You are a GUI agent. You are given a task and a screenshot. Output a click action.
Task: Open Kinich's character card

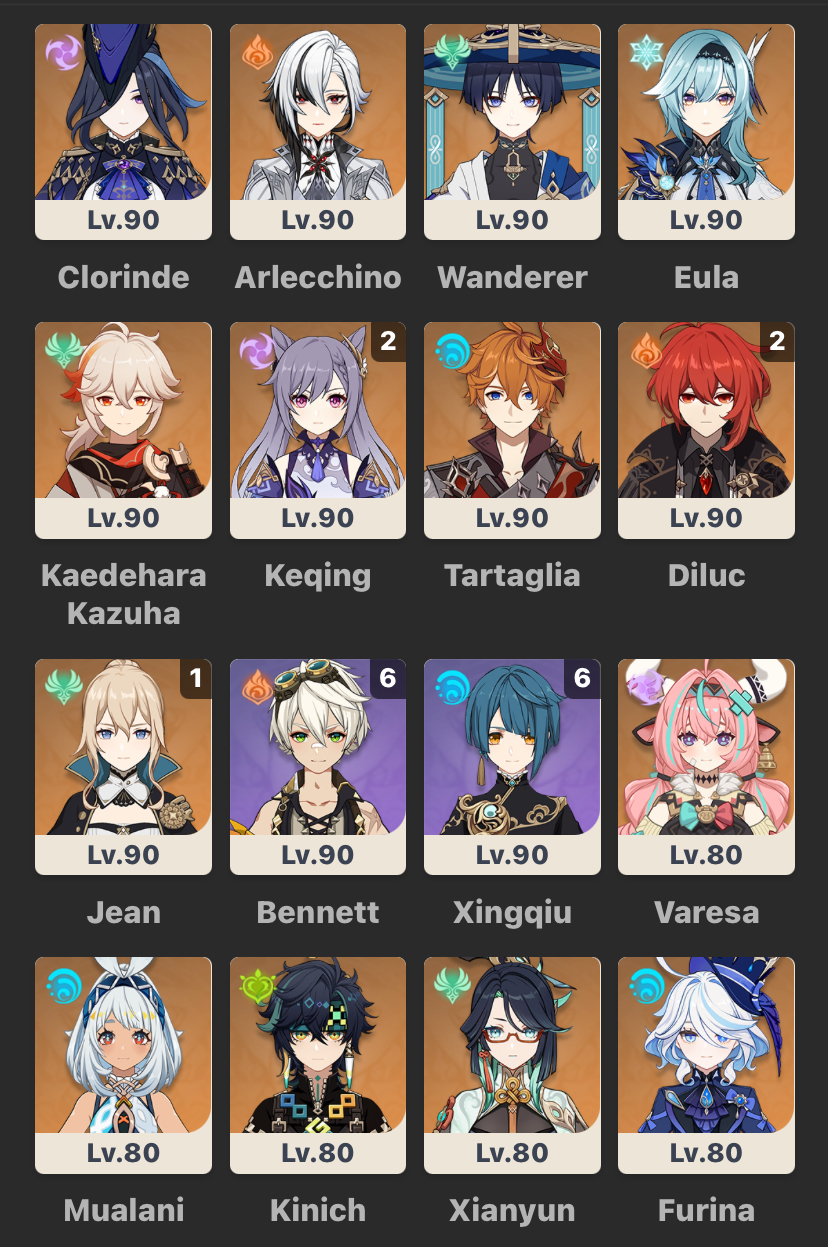click(x=318, y=1063)
